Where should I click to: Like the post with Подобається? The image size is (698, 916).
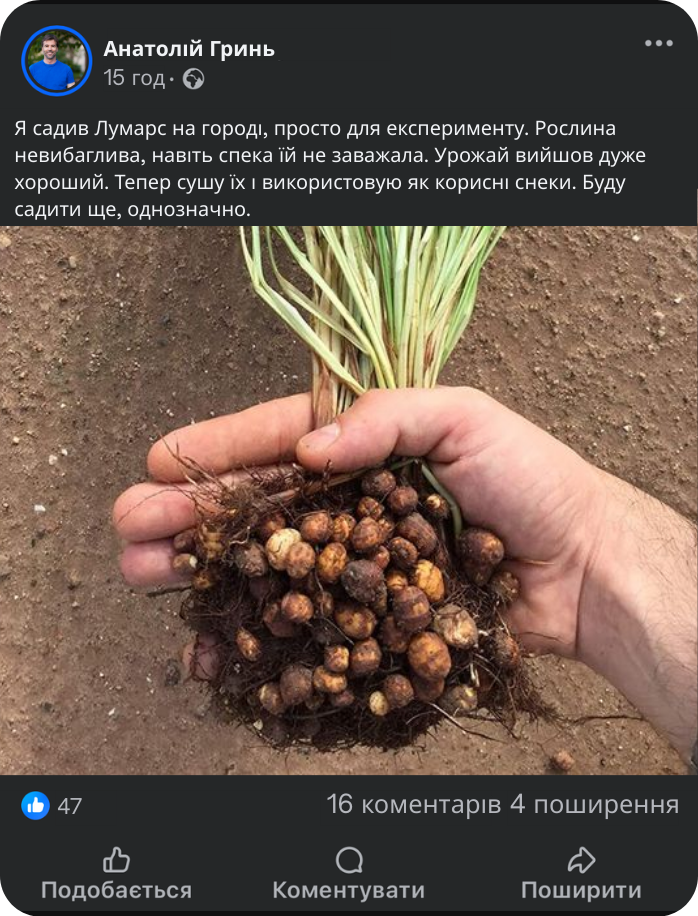pos(116,874)
